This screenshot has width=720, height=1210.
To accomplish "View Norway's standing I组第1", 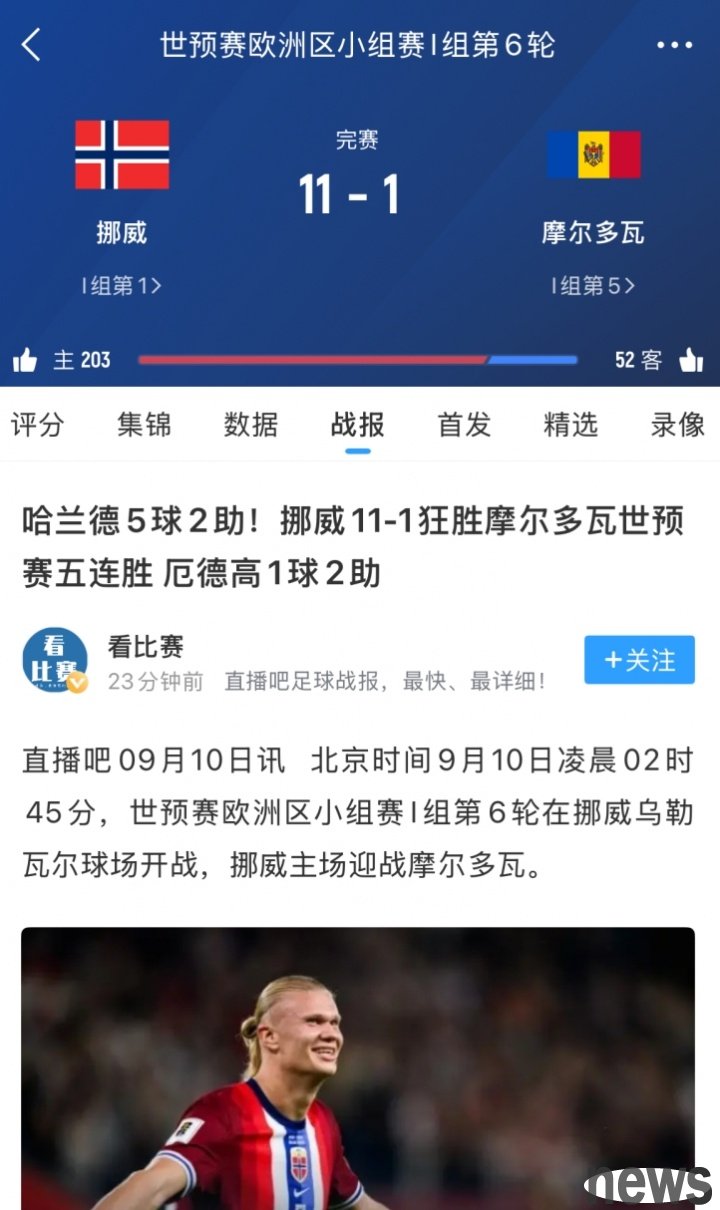I will 121,286.
